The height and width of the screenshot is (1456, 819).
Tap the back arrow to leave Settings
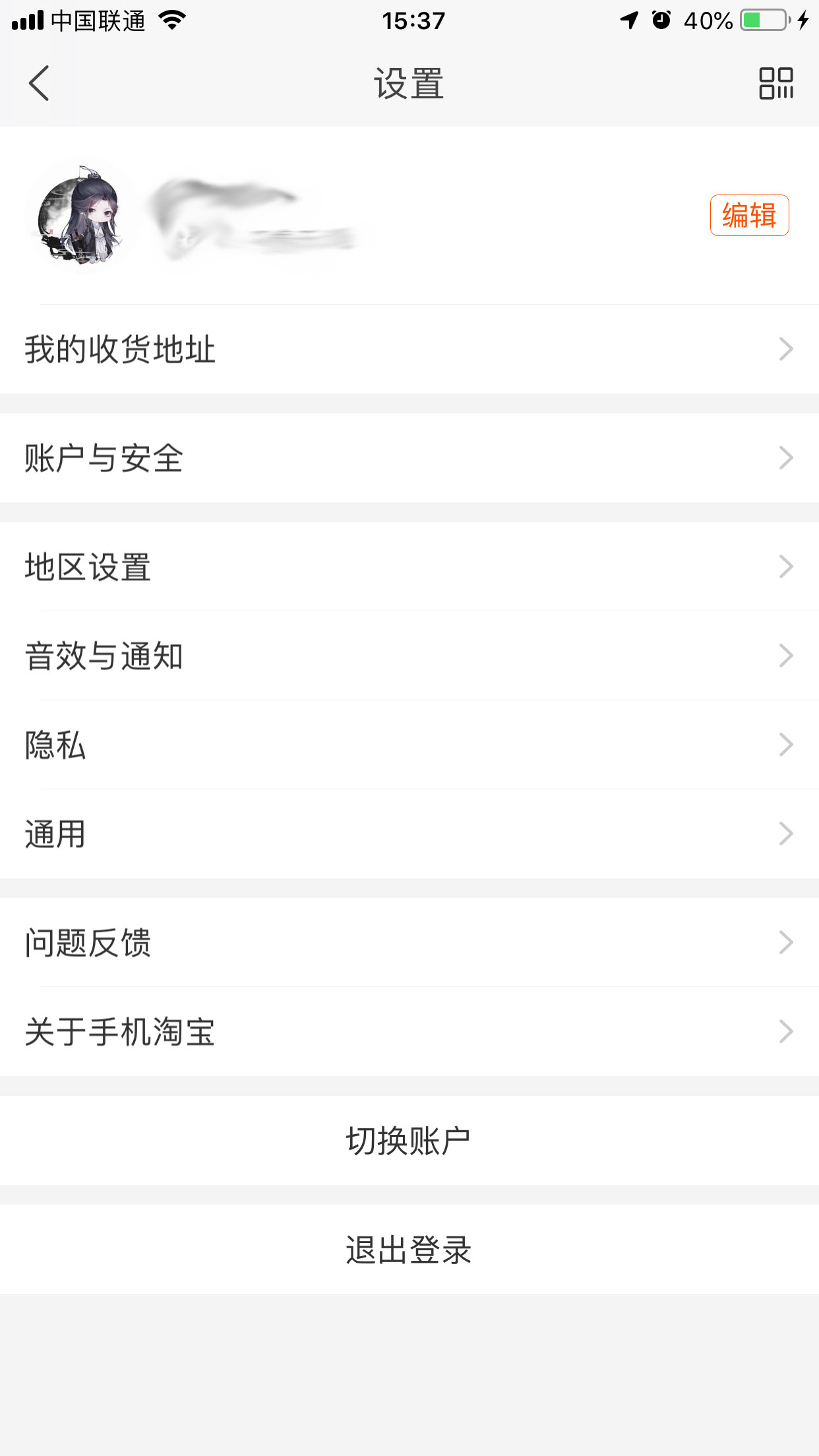tap(38, 84)
